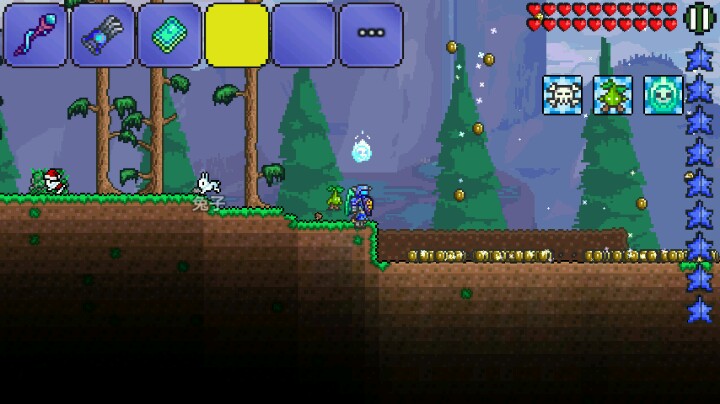Tap the skull buff icon

563,94
